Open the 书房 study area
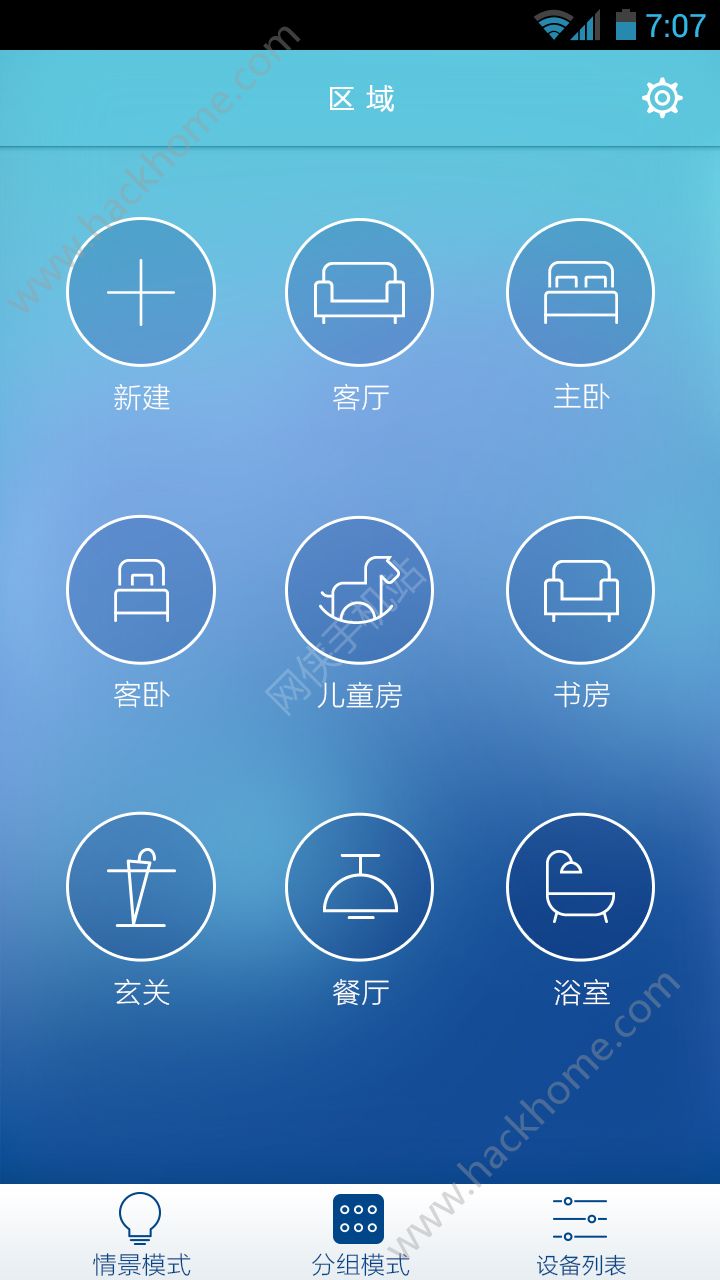Screen dimensions: 720x1280 (x=580, y=589)
